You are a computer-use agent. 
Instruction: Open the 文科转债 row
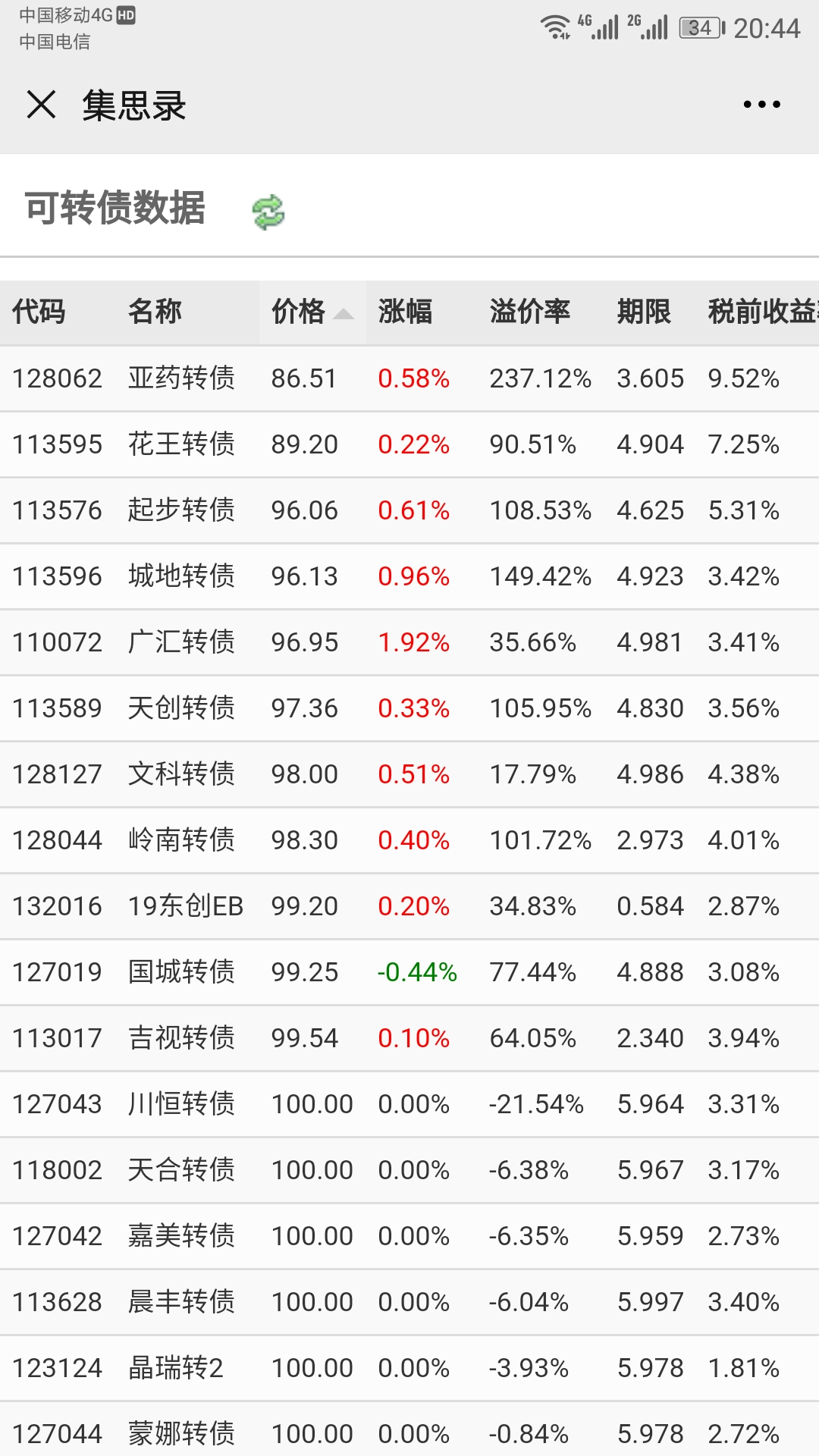(x=181, y=773)
